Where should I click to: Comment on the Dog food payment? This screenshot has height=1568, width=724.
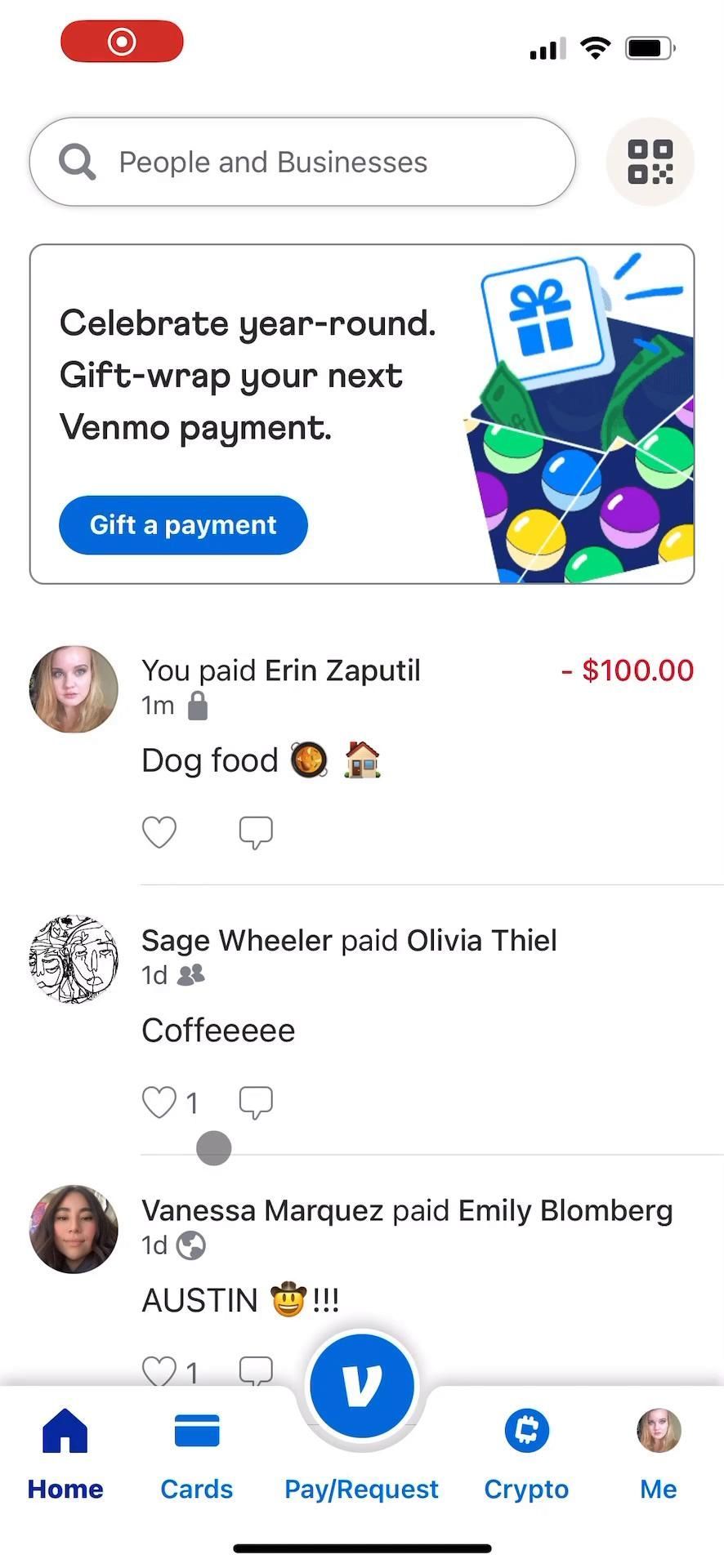pos(256,832)
